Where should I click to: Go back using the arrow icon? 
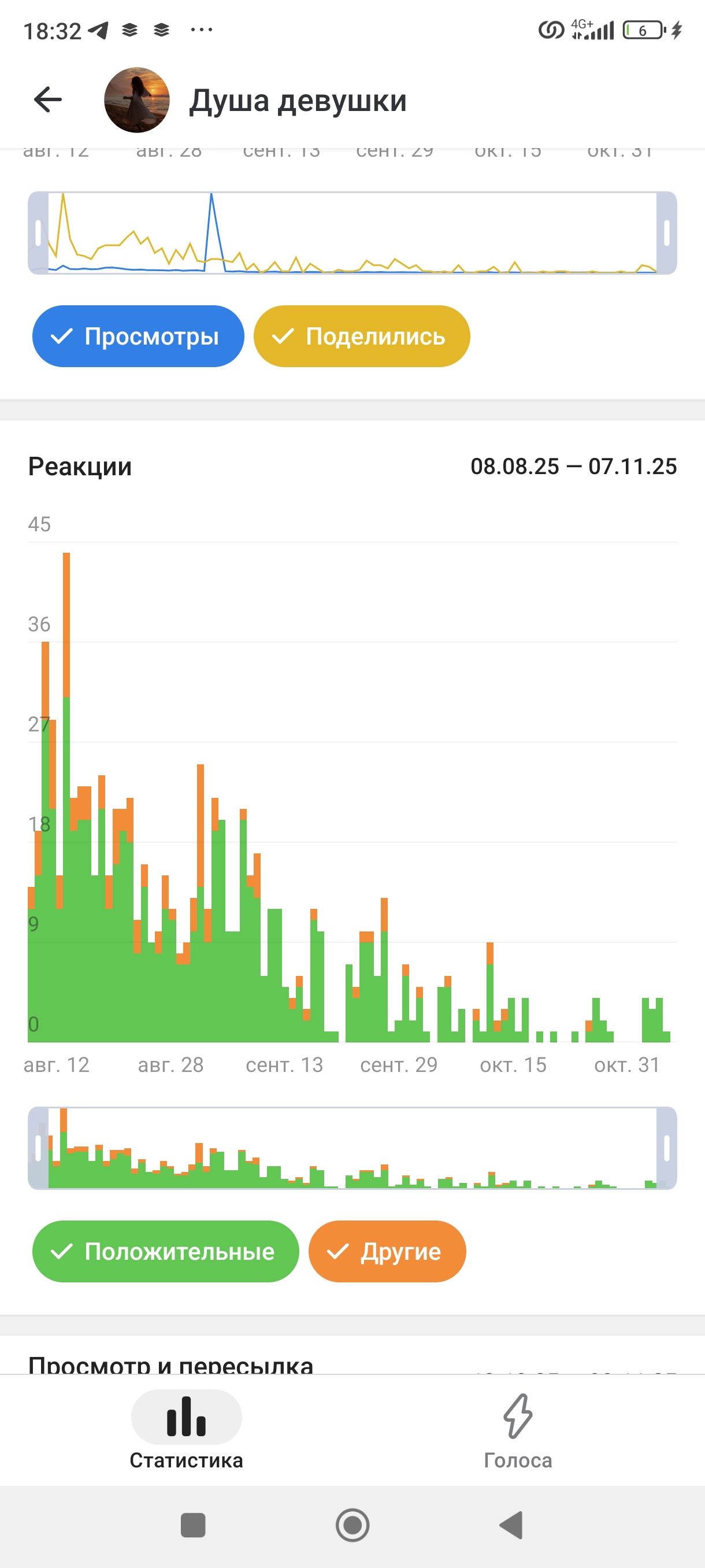pyautogui.click(x=48, y=100)
